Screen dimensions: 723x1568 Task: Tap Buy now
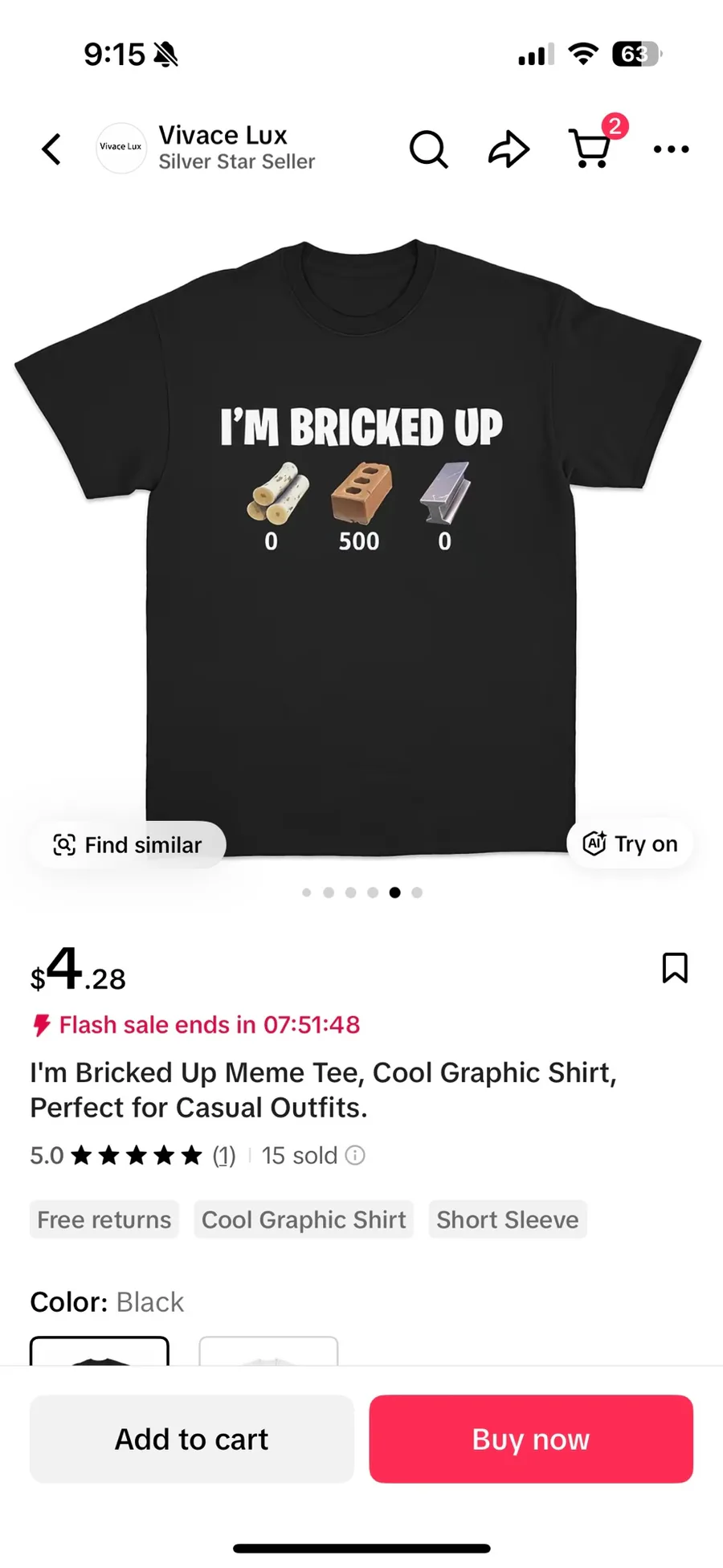pyautogui.click(x=531, y=1439)
